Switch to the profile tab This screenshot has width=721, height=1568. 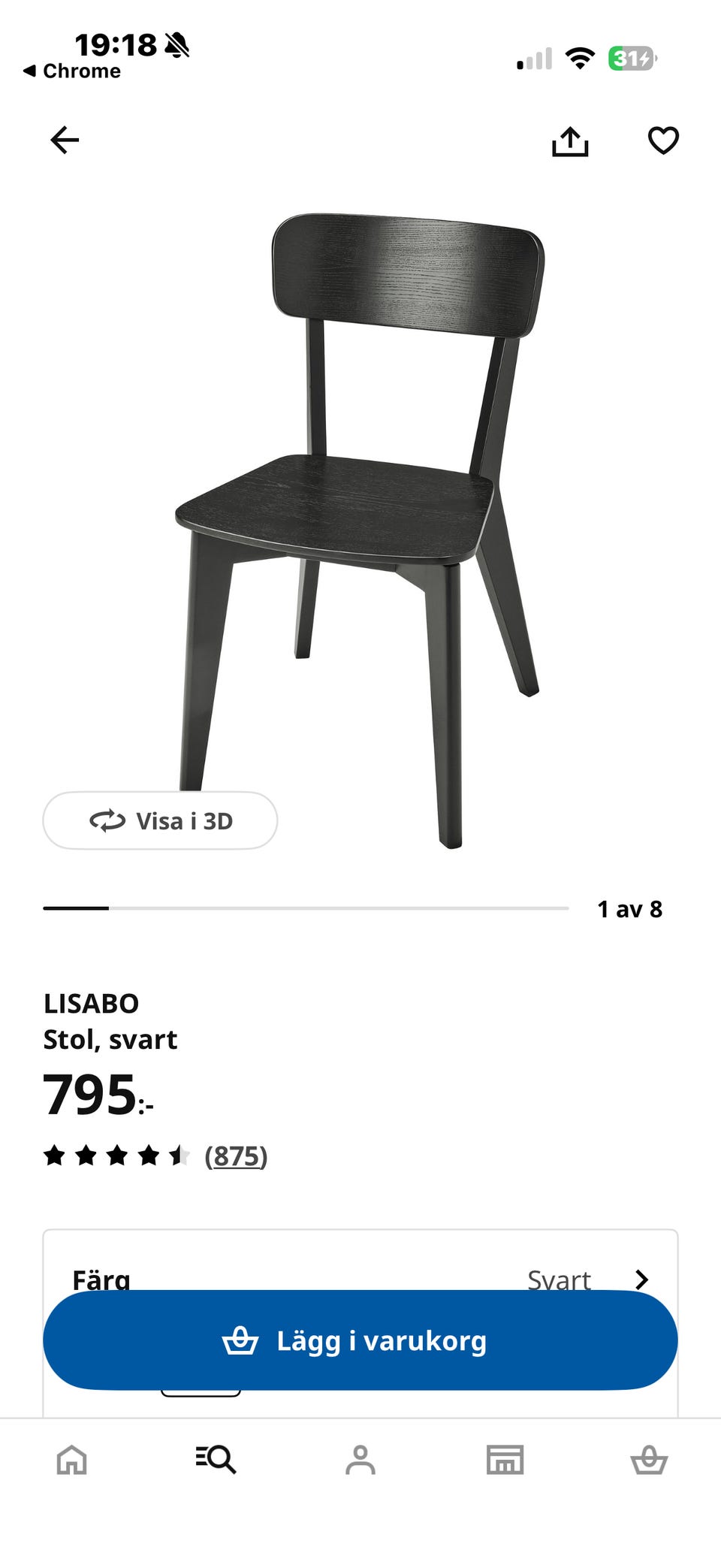(360, 1460)
